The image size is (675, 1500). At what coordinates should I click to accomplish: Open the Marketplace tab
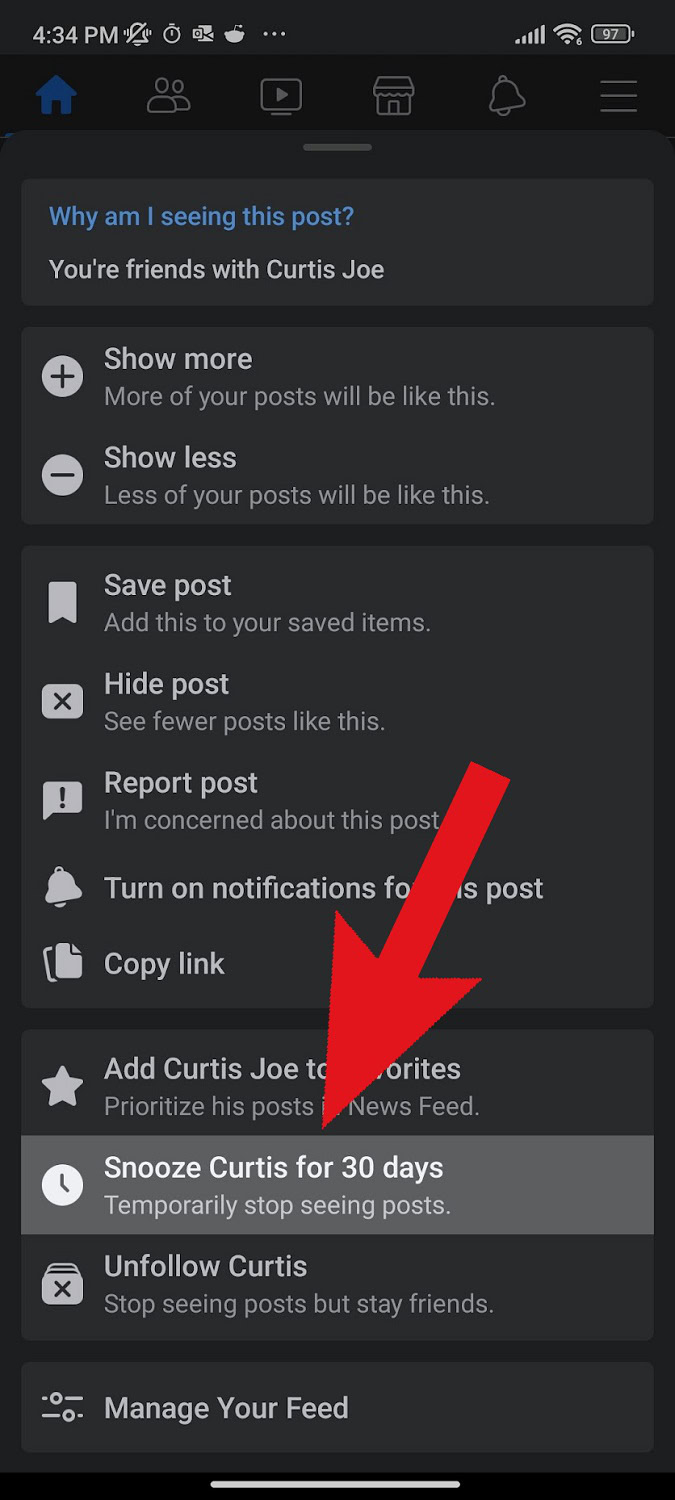coord(393,96)
